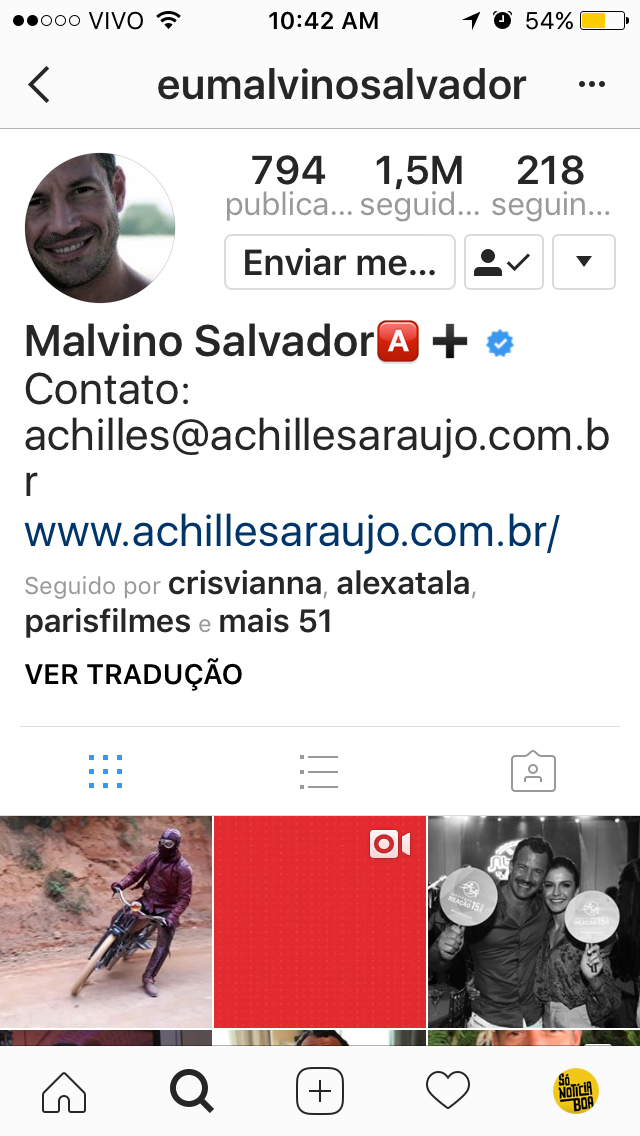Open crisvianna's profile from followed-by
640x1136 pixels.
245,583
